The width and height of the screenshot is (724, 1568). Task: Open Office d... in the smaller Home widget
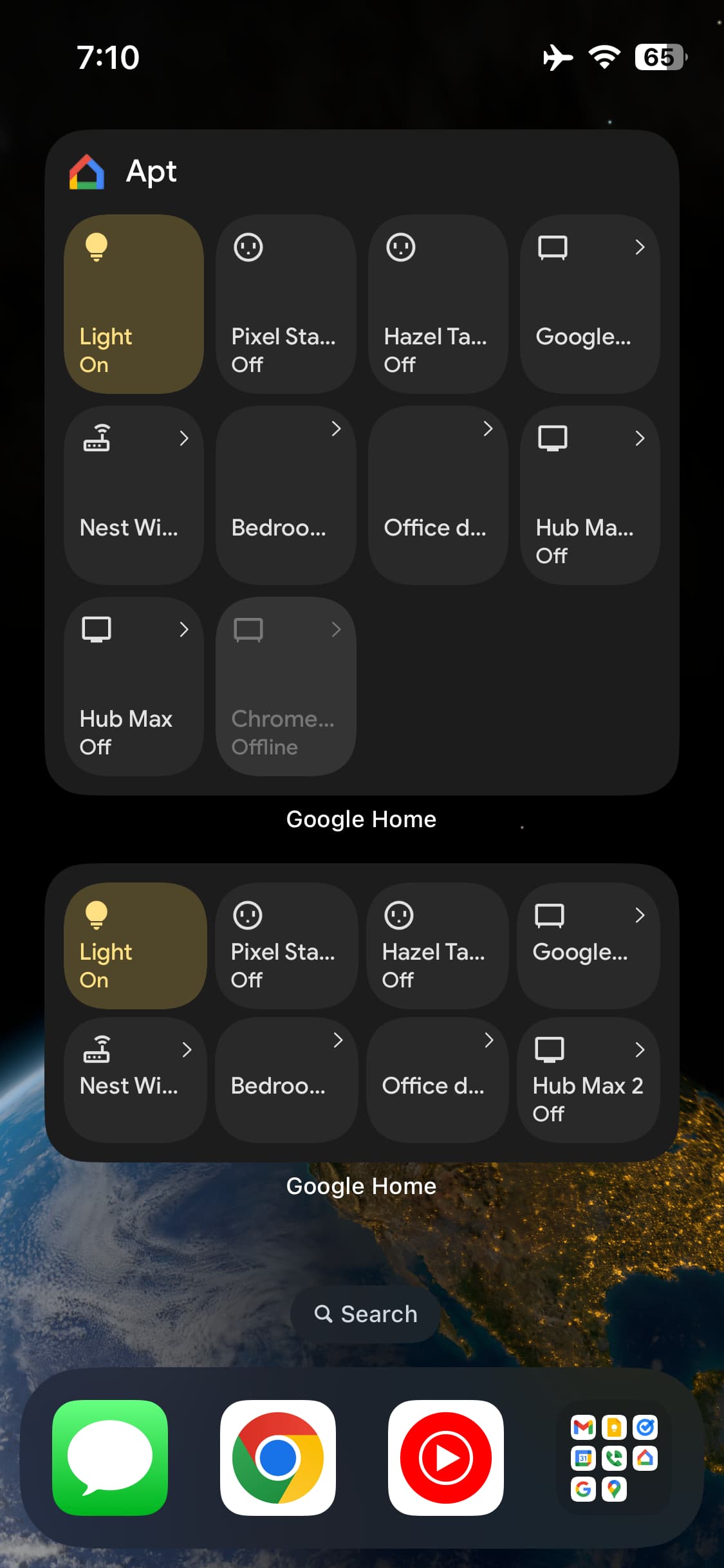pyautogui.click(x=437, y=1080)
